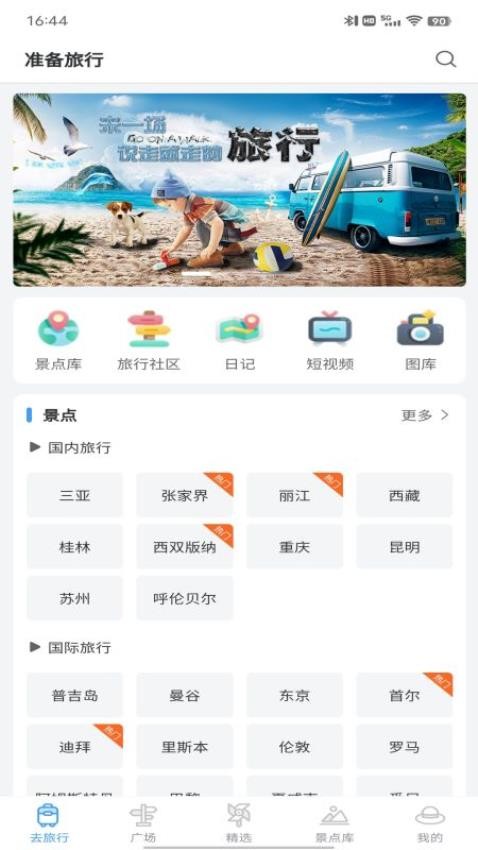Viewport: 478px width, 850px height.
Task: Choose 普吉岛 from international destinations
Action: pos(75,695)
